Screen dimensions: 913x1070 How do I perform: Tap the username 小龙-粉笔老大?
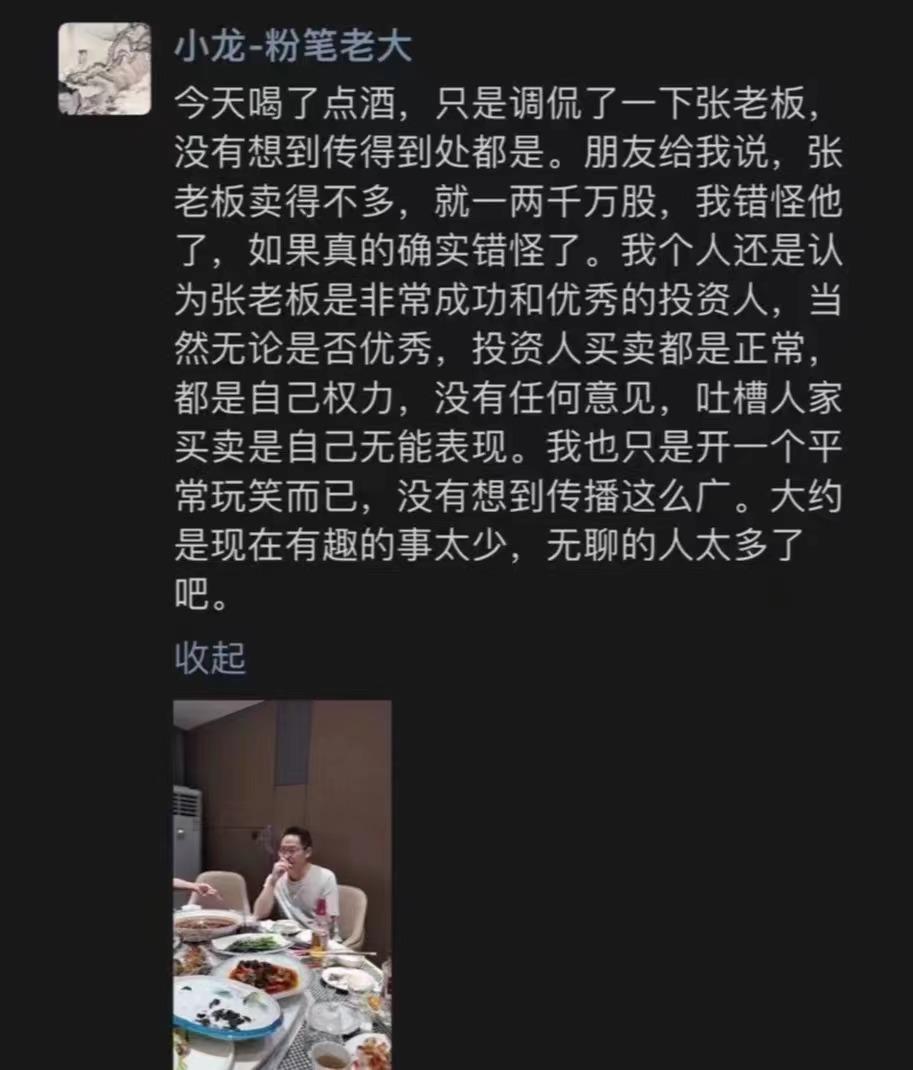click(x=293, y=47)
